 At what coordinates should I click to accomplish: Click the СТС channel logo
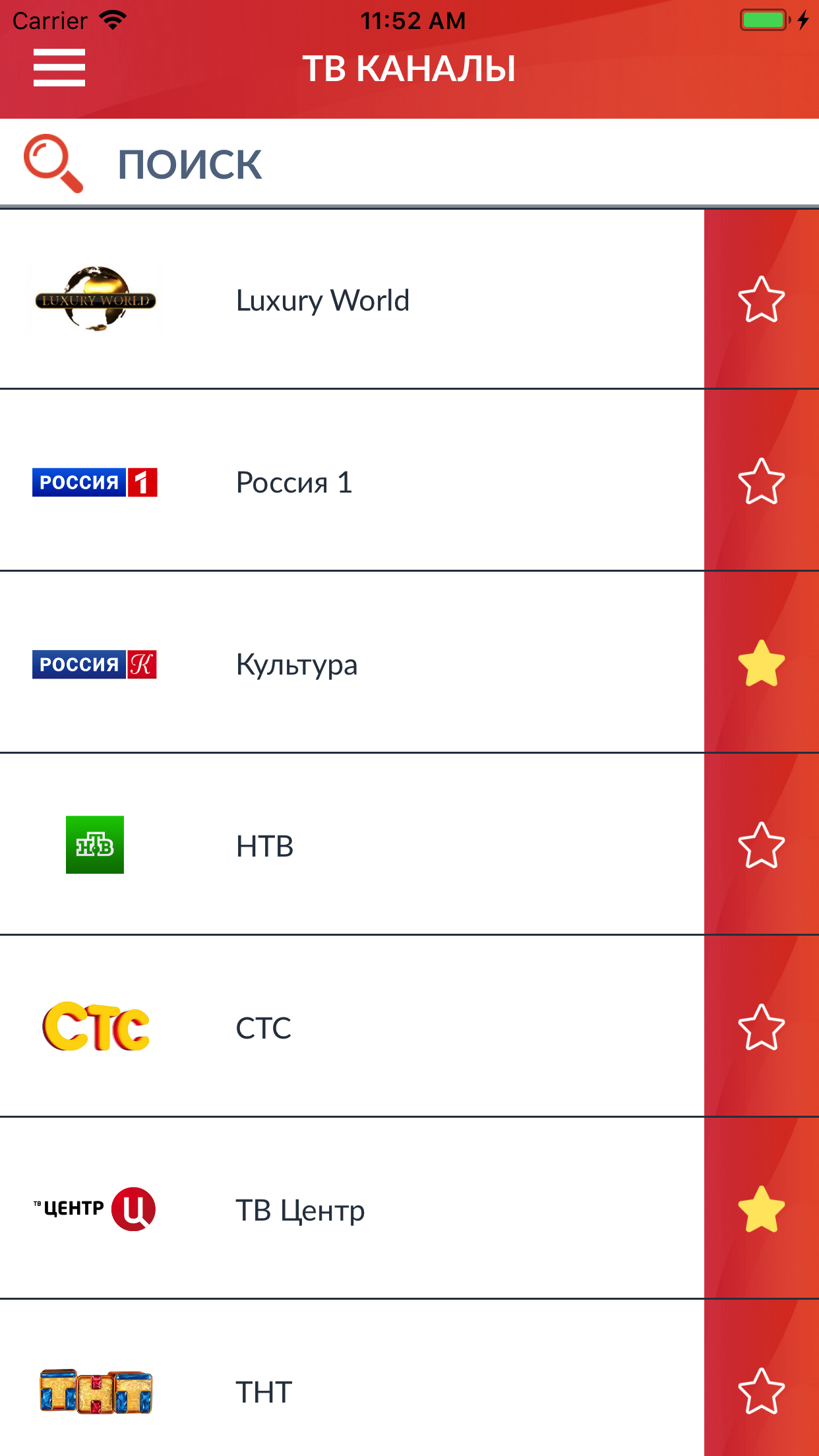tap(96, 1026)
